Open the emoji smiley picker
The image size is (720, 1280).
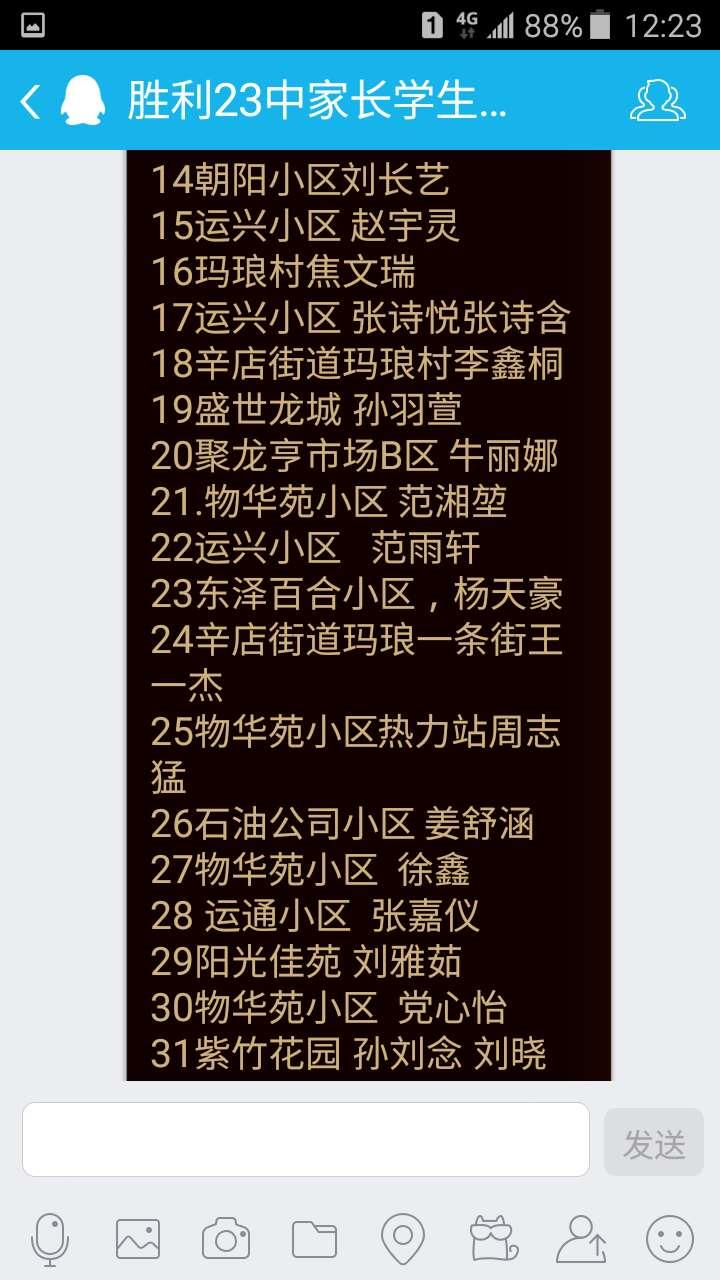[670, 1239]
